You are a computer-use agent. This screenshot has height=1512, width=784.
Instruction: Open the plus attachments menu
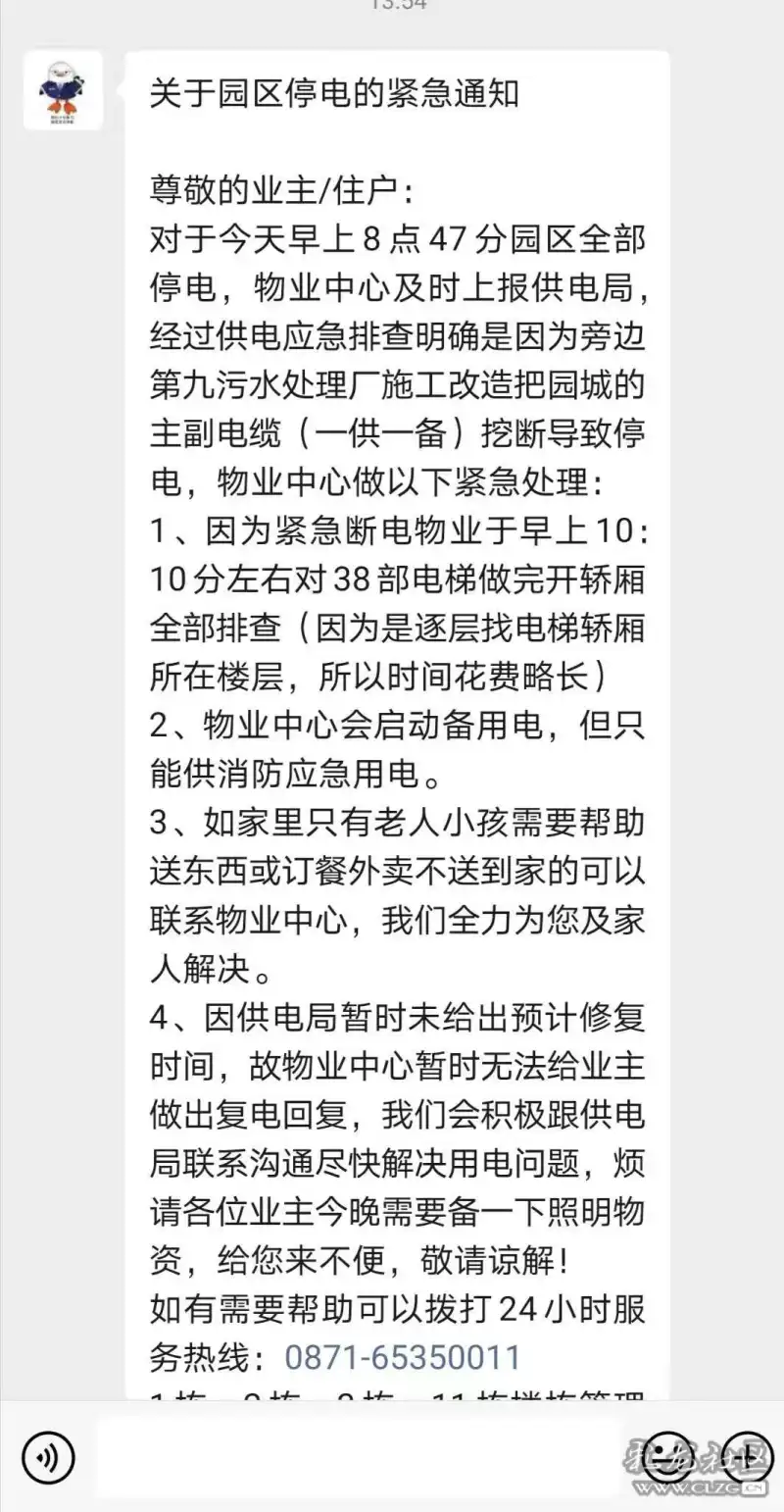coord(747,1456)
